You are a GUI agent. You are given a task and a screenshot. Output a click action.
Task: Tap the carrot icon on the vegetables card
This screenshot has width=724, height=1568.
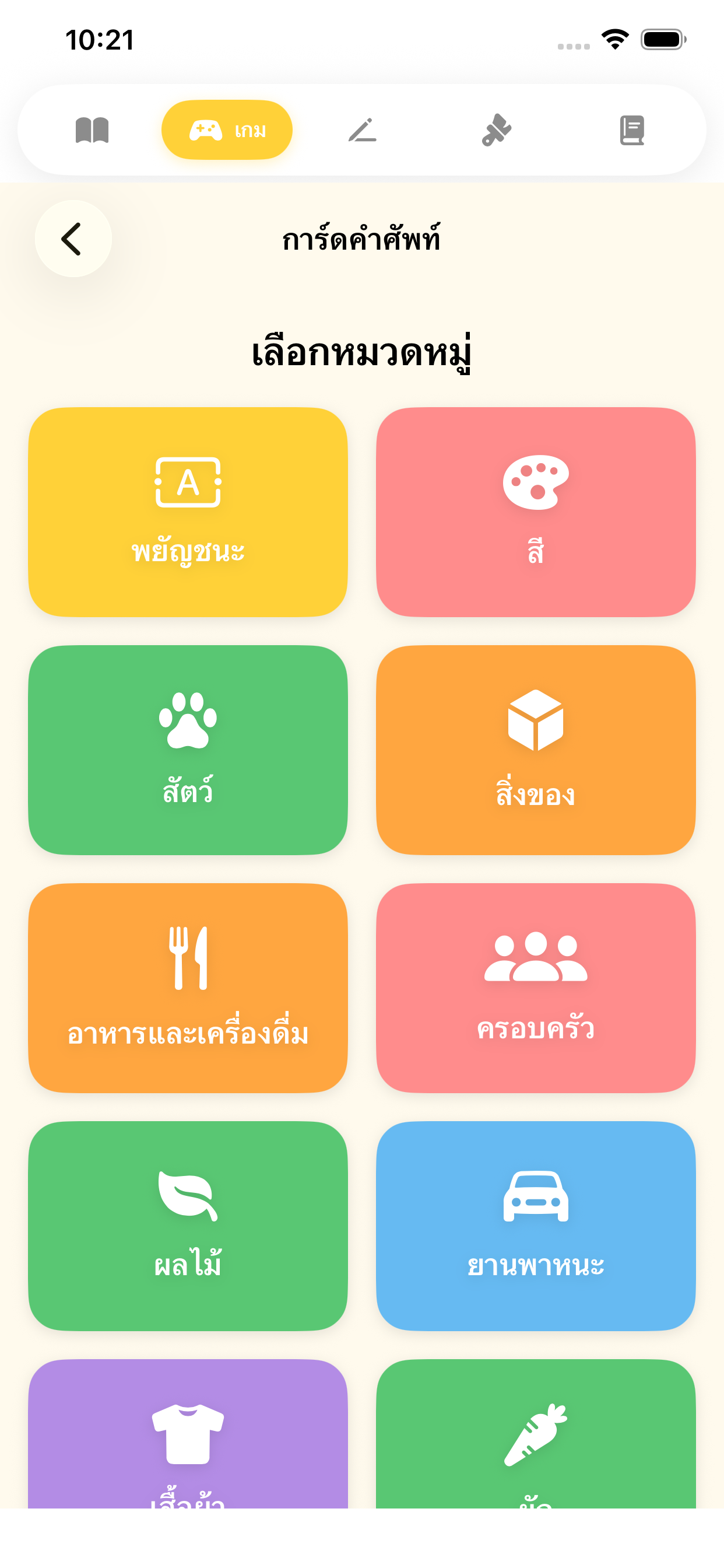pyautogui.click(x=535, y=1433)
